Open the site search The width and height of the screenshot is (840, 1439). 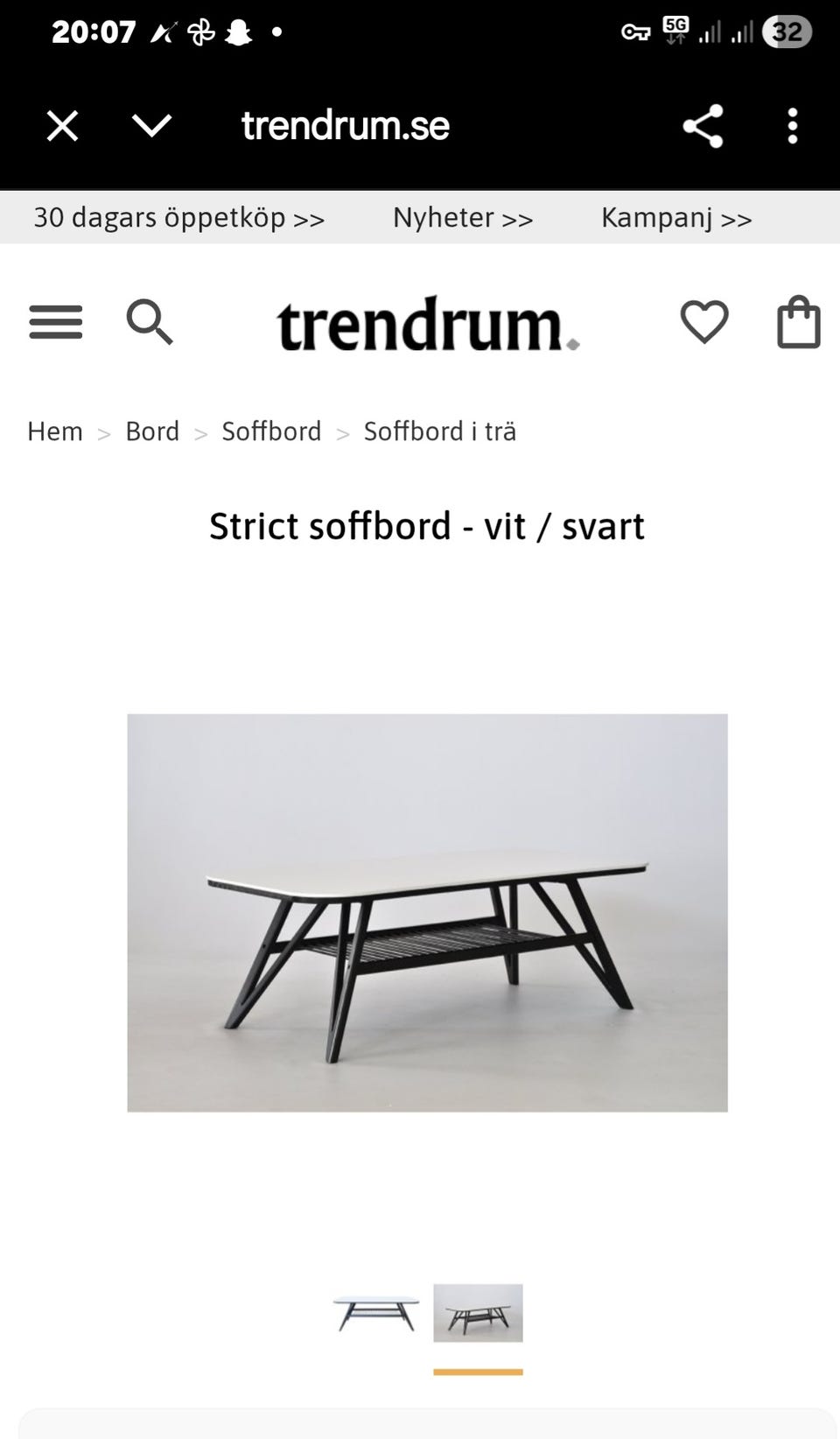[x=150, y=323]
